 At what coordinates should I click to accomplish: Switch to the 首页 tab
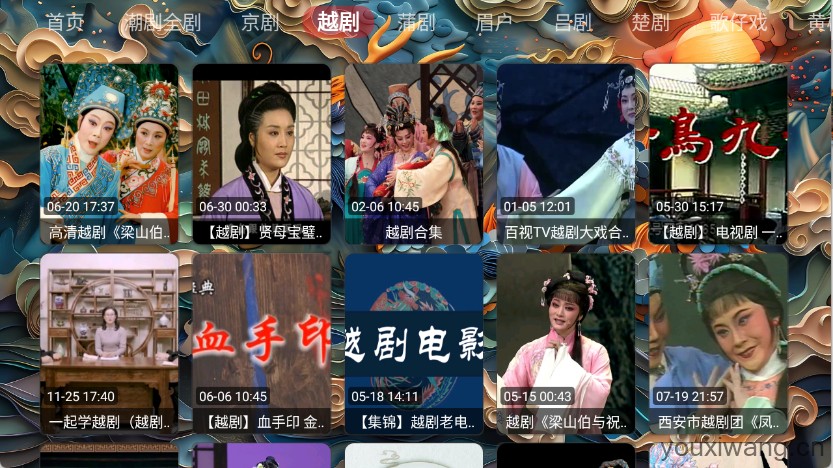point(65,22)
